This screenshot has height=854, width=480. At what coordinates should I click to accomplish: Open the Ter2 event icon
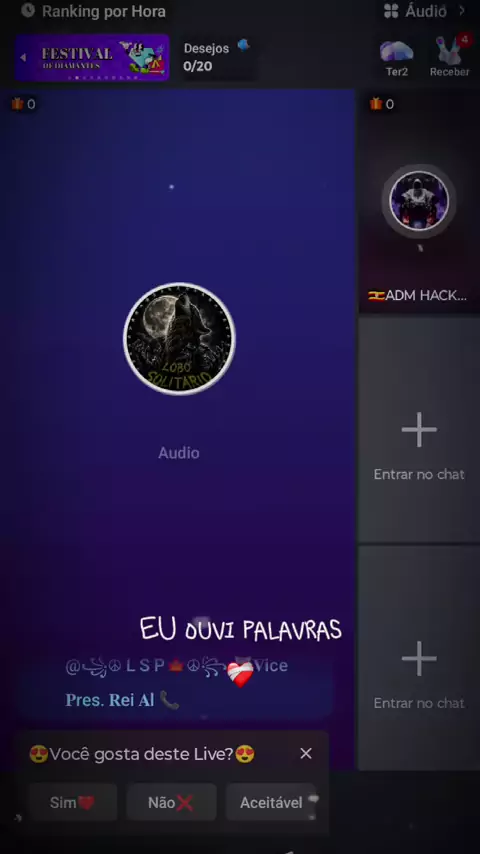pyautogui.click(x=397, y=58)
